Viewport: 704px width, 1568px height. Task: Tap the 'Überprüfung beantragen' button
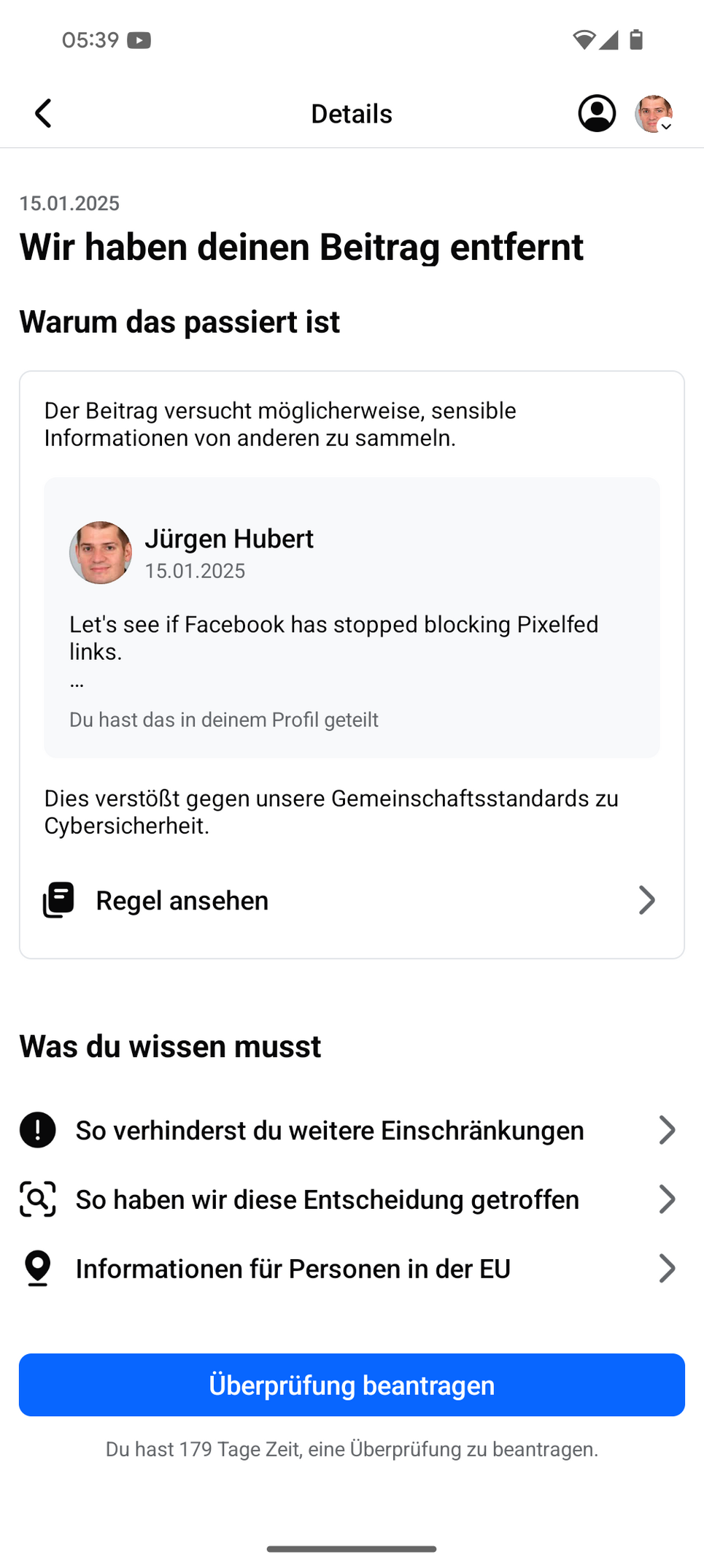(351, 1385)
